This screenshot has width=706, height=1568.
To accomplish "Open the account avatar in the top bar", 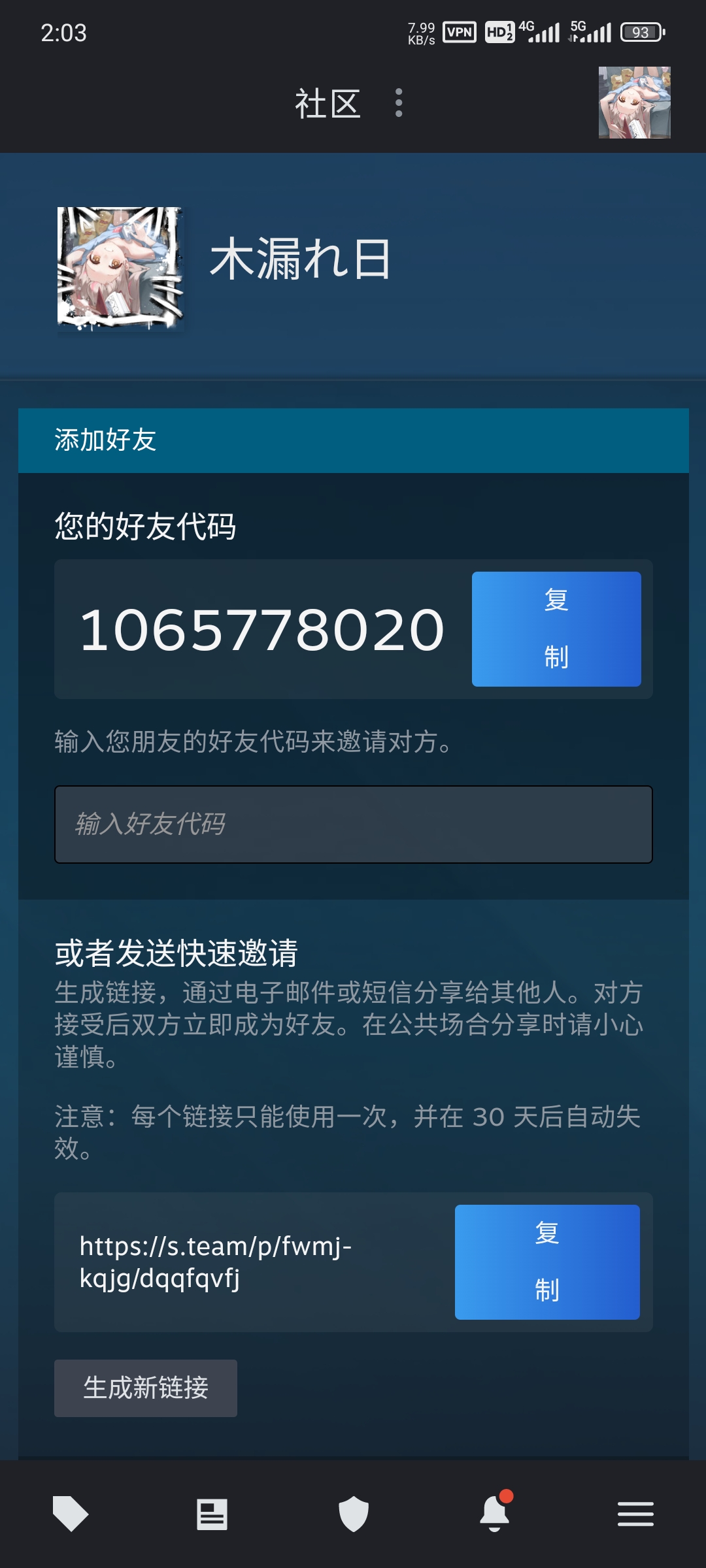I will (634, 103).
